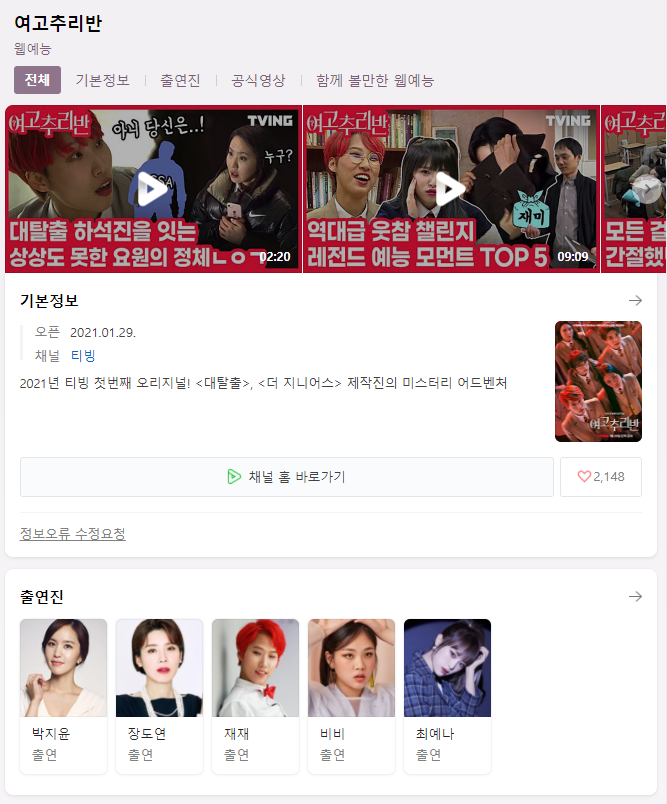The width and height of the screenshot is (667, 804).
Task: Play the 09:09 TOP 5 video
Action: click(450, 188)
